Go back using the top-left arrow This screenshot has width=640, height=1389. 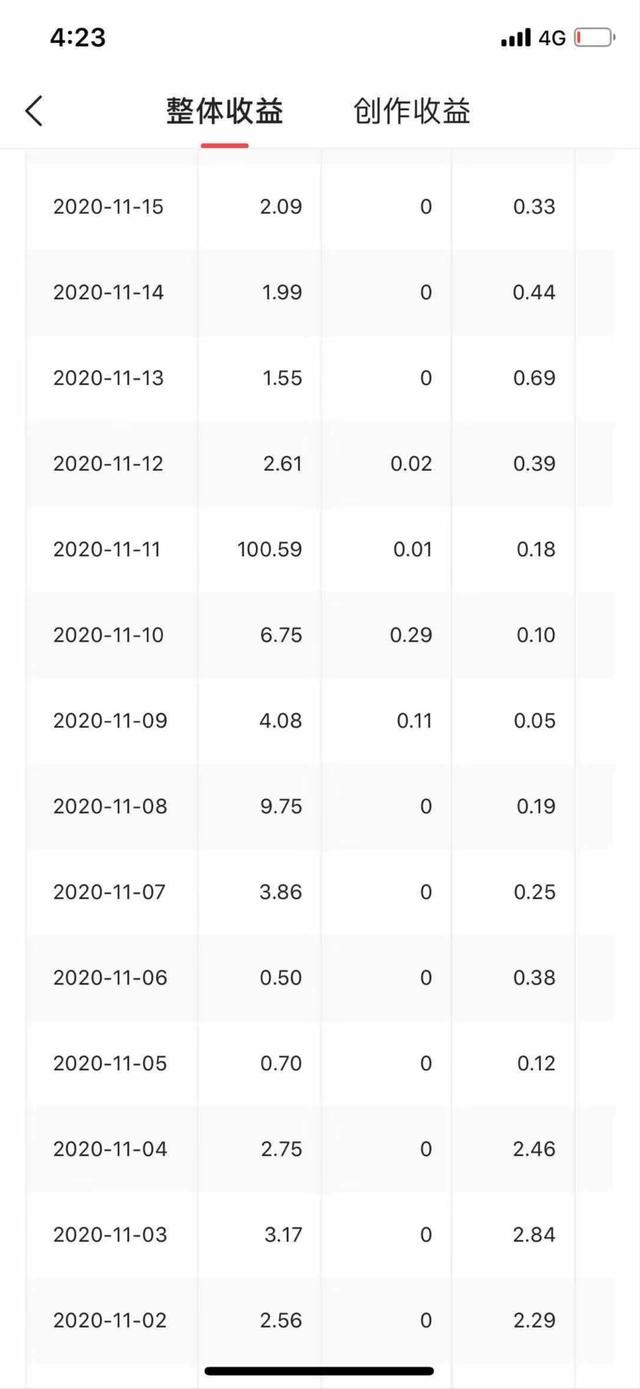(x=34, y=111)
